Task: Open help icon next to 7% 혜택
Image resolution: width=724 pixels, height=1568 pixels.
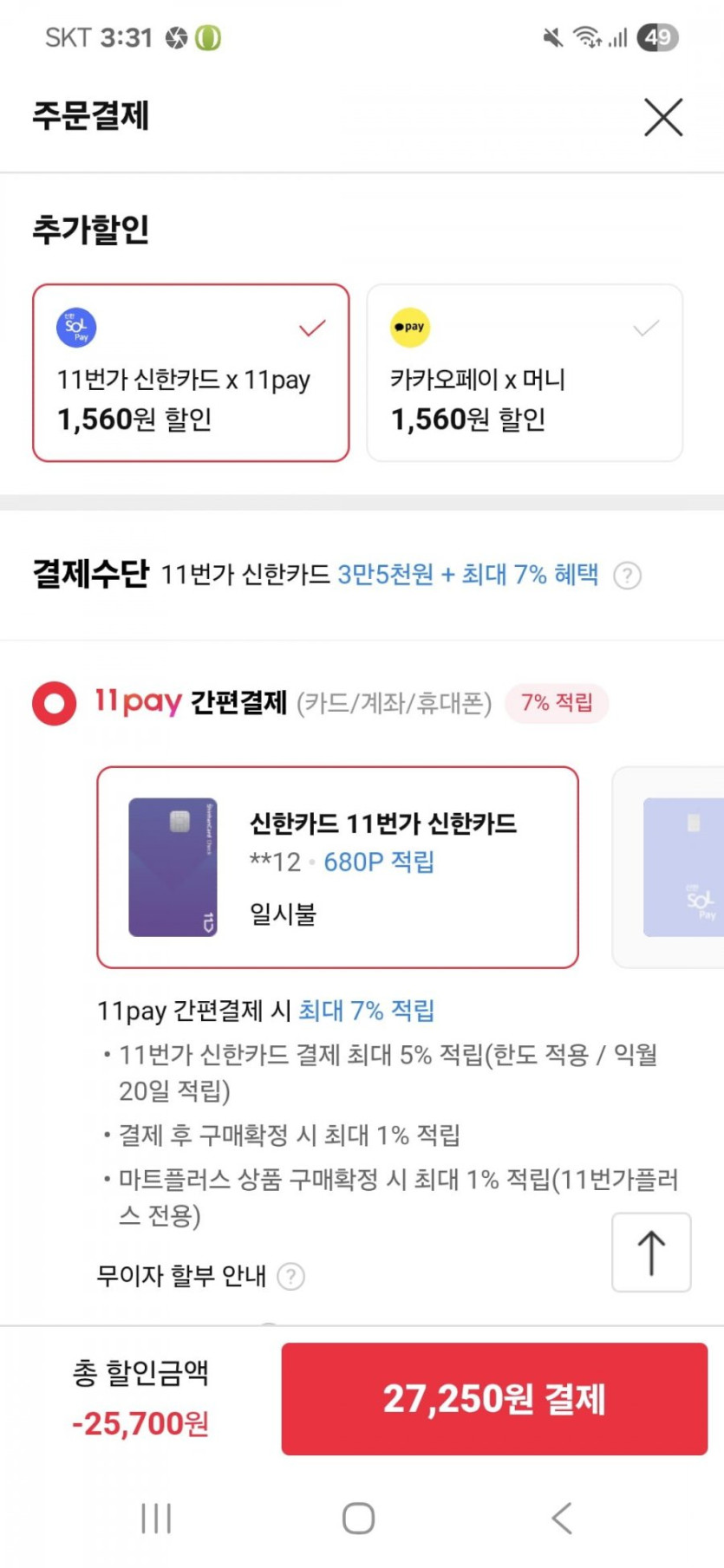Action: coord(627,576)
